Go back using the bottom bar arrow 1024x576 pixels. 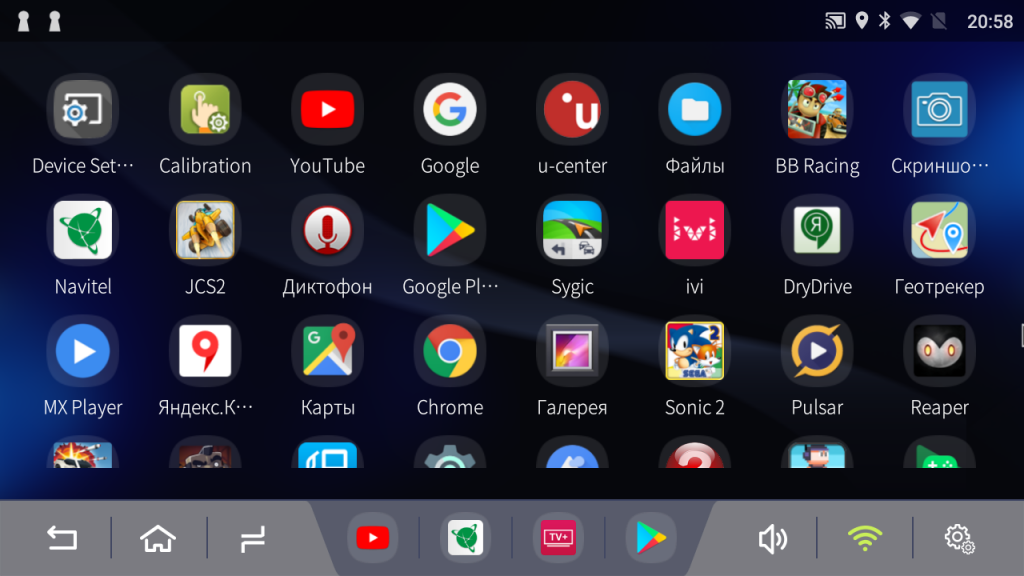tap(62, 539)
